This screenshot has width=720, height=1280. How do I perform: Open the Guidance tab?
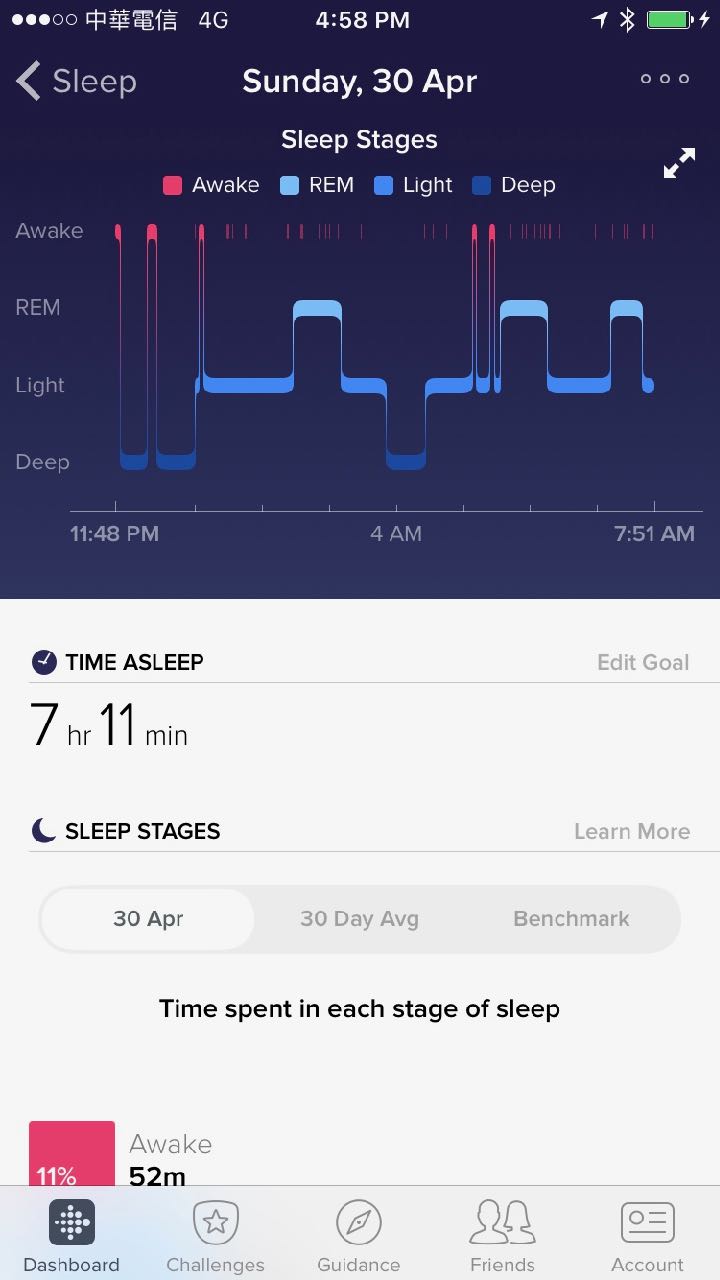click(358, 1235)
